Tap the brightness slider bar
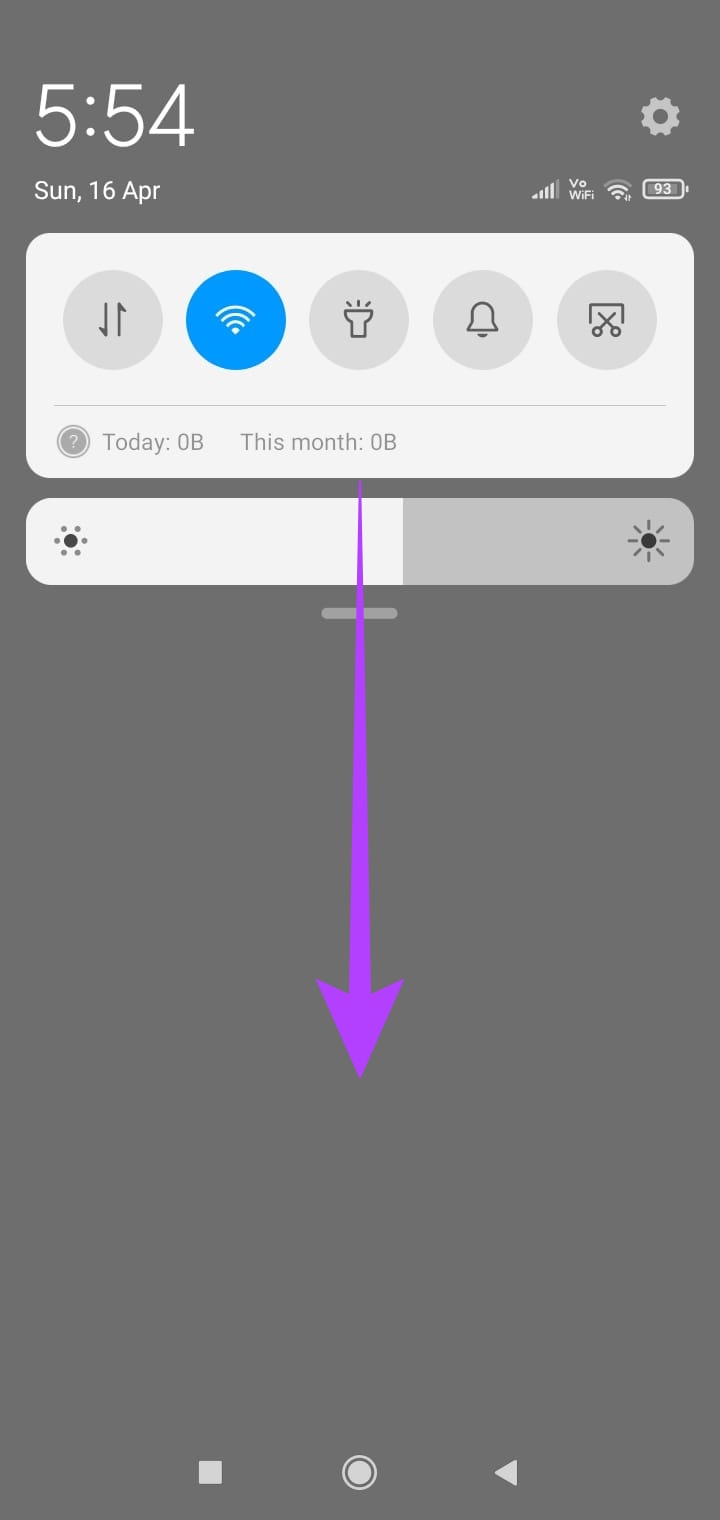This screenshot has height=1520, width=720. (x=360, y=541)
